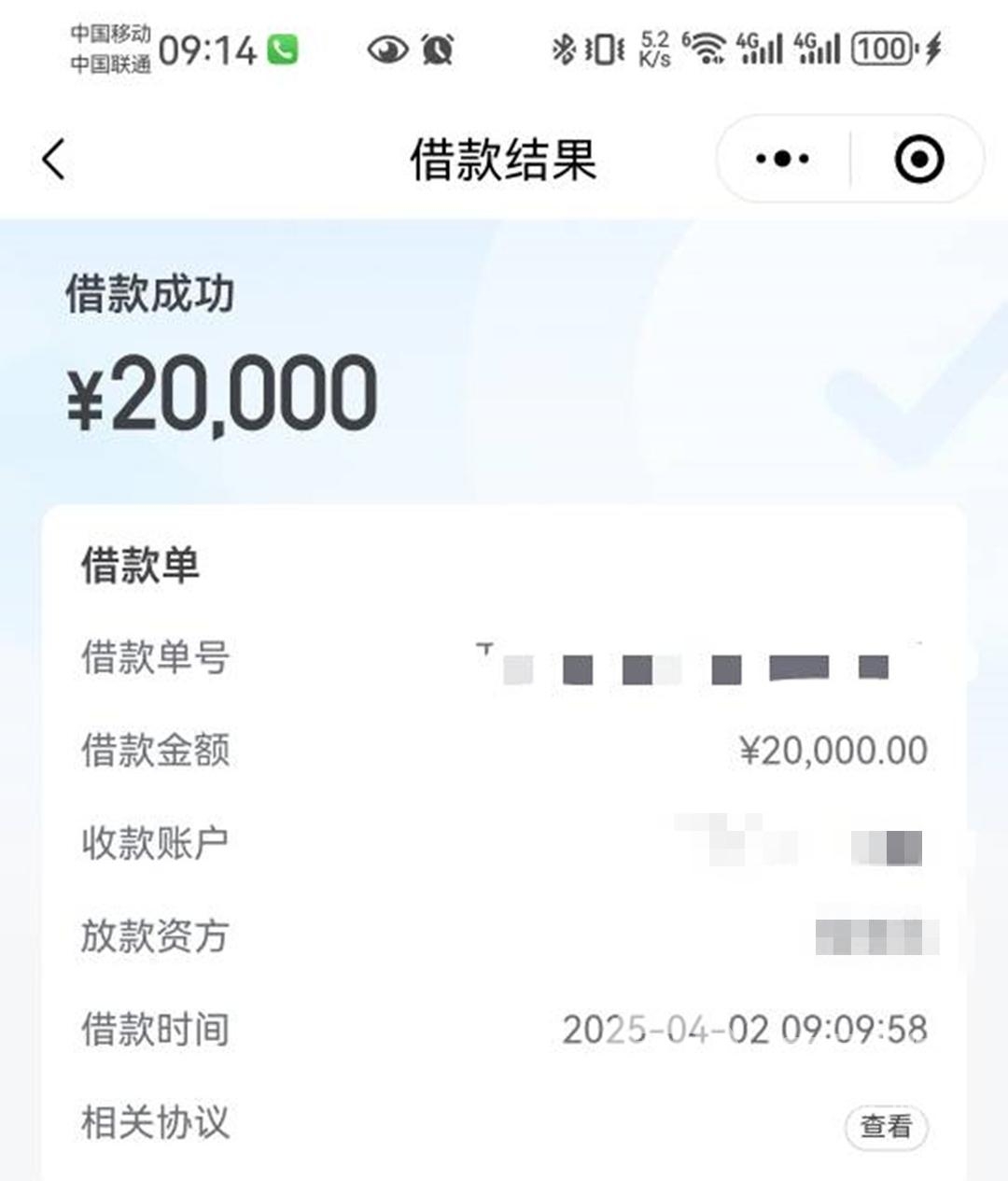This screenshot has height=1181, width=1008.
Task: Tap 查看 to view 相关协议
Action: click(885, 1126)
